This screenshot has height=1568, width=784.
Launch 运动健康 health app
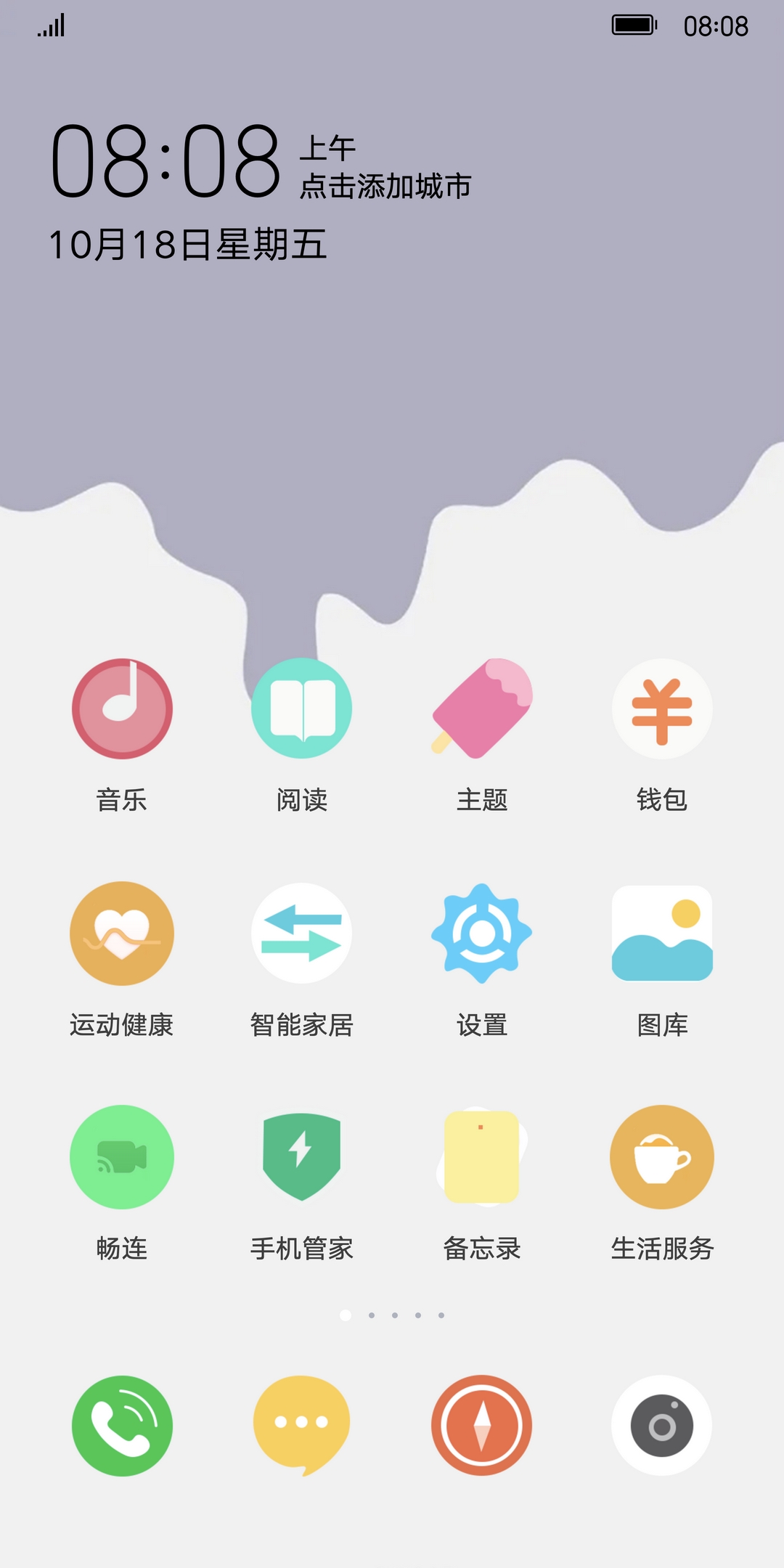coord(122,934)
